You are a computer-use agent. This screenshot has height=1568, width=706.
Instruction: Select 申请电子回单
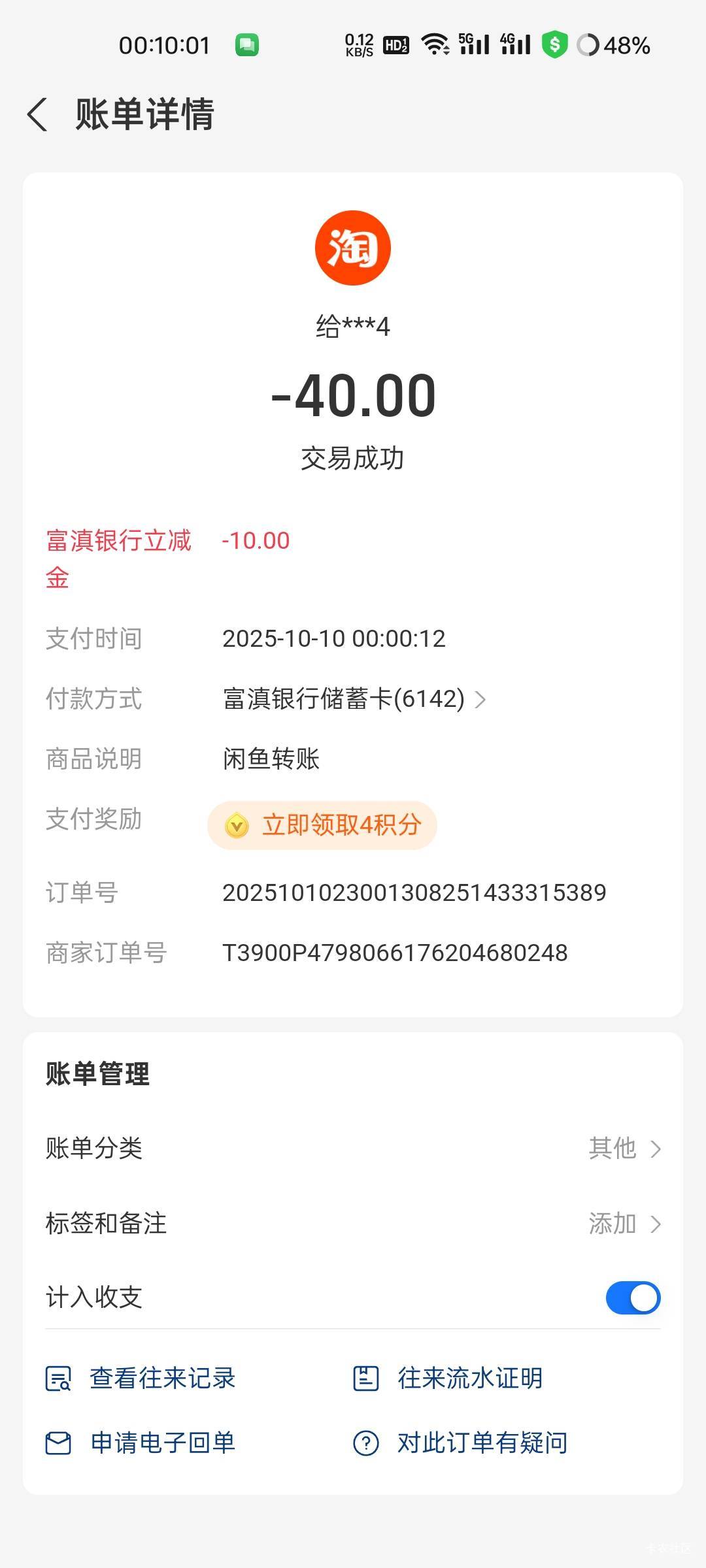pyautogui.click(x=141, y=1443)
